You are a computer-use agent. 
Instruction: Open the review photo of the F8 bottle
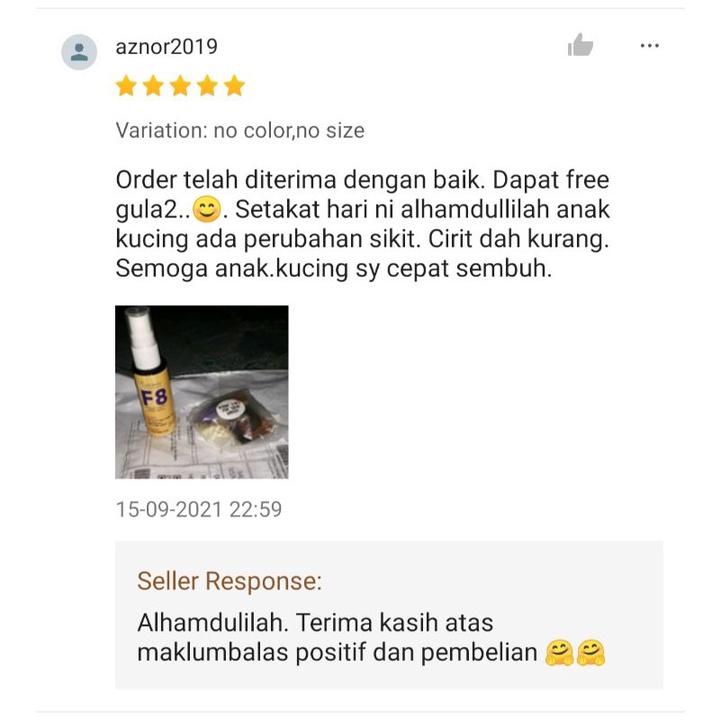click(202, 392)
